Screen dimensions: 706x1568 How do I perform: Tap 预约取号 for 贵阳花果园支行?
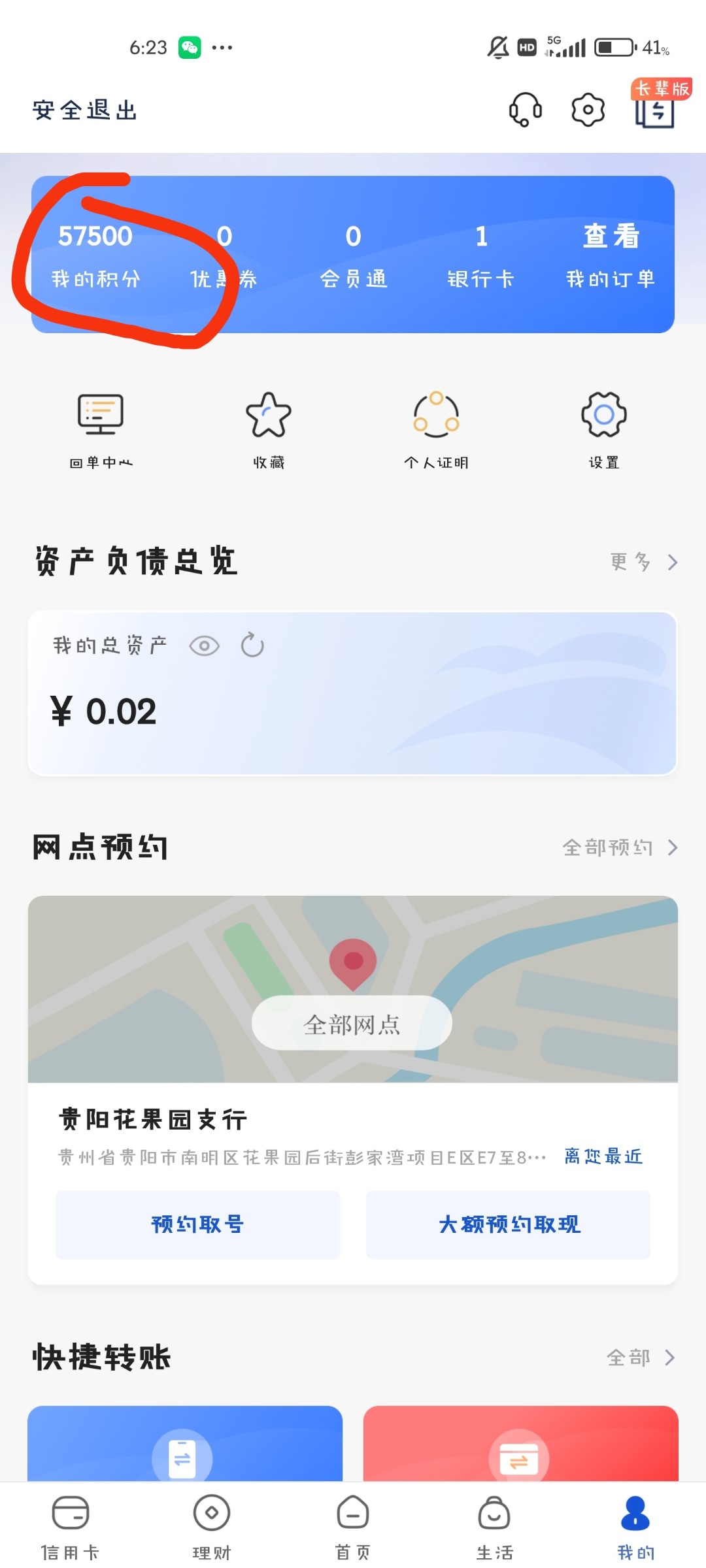pos(197,1224)
